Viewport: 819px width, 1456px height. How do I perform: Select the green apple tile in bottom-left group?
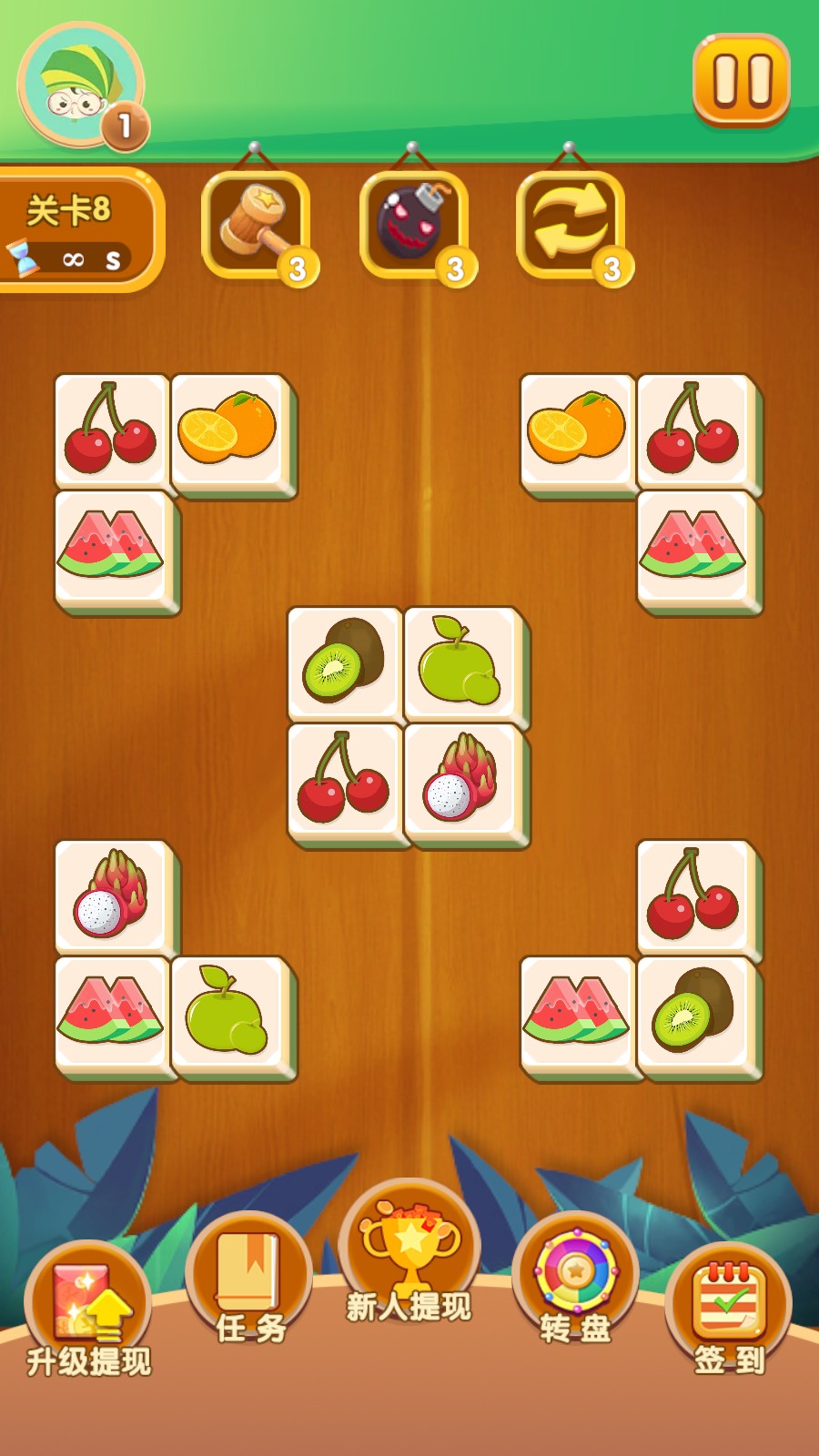[x=227, y=1012]
